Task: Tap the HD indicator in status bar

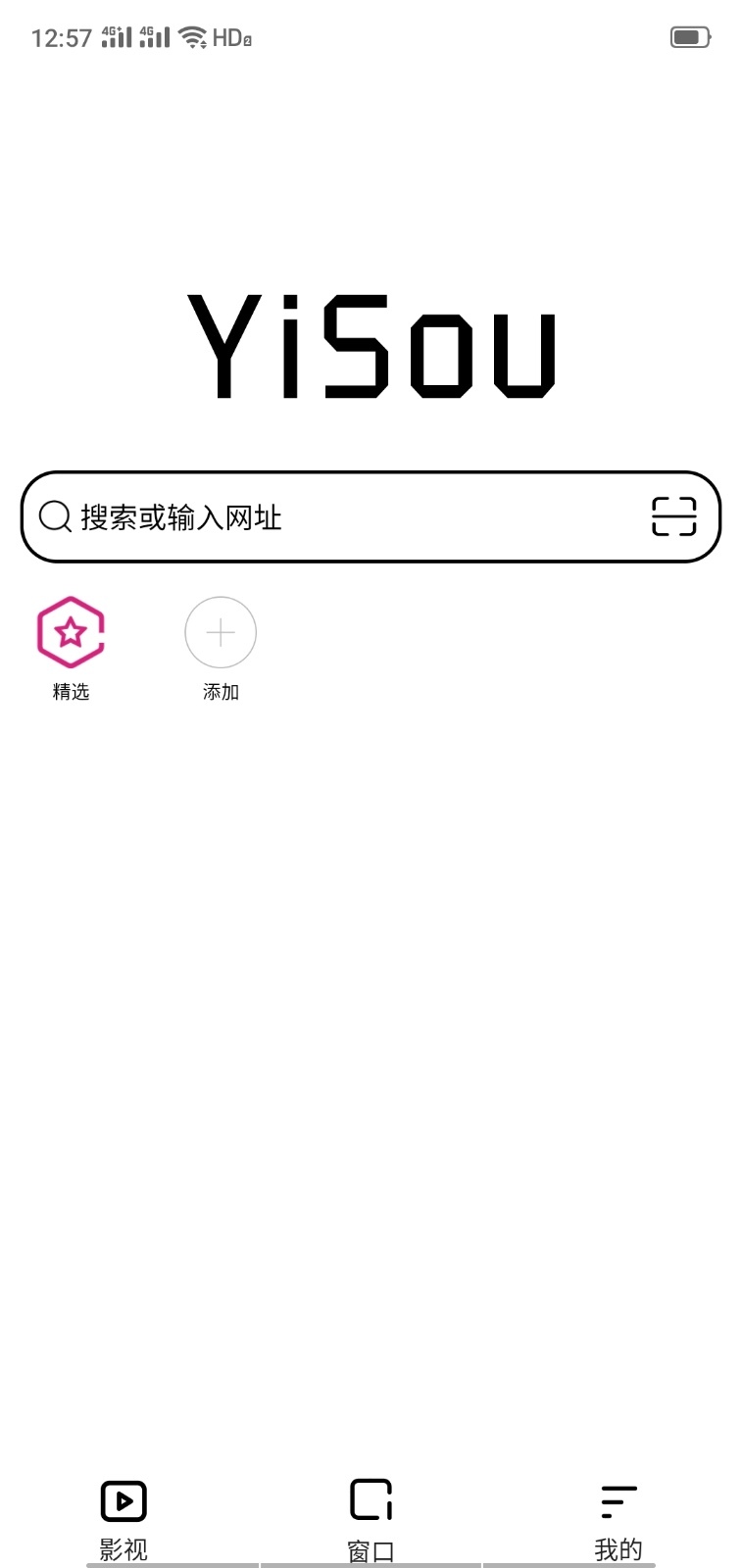Action: click(228, 37)
